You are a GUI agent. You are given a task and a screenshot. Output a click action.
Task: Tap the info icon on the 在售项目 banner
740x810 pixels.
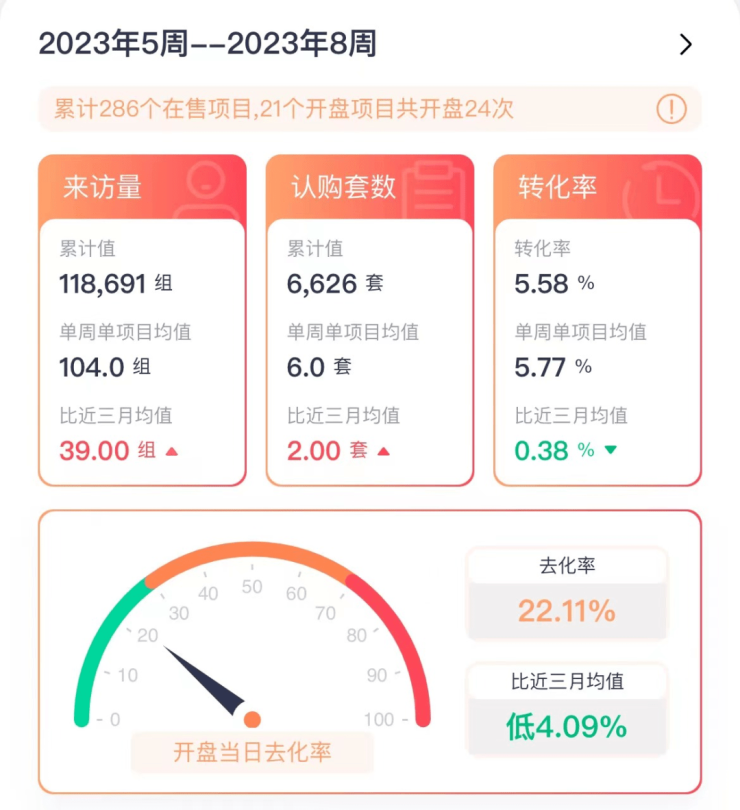pos(671,108)
